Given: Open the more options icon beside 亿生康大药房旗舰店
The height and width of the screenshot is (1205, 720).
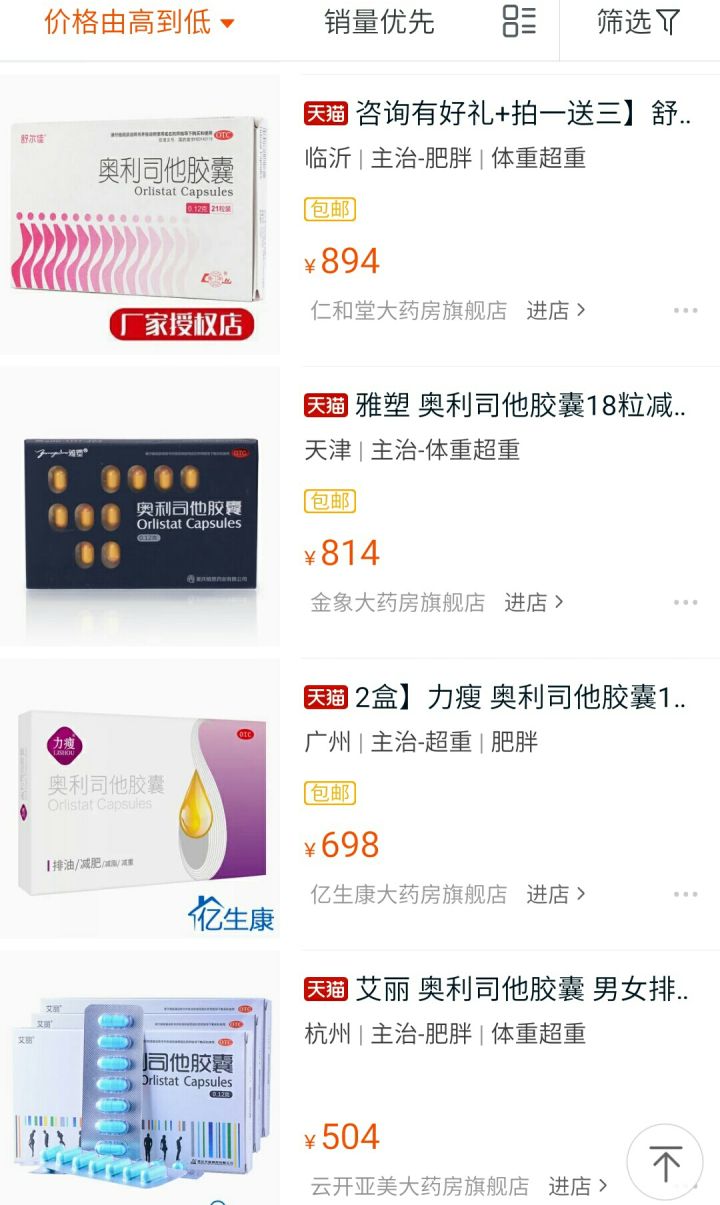Looking at the screenshot, I should click(x=686, y=893).
